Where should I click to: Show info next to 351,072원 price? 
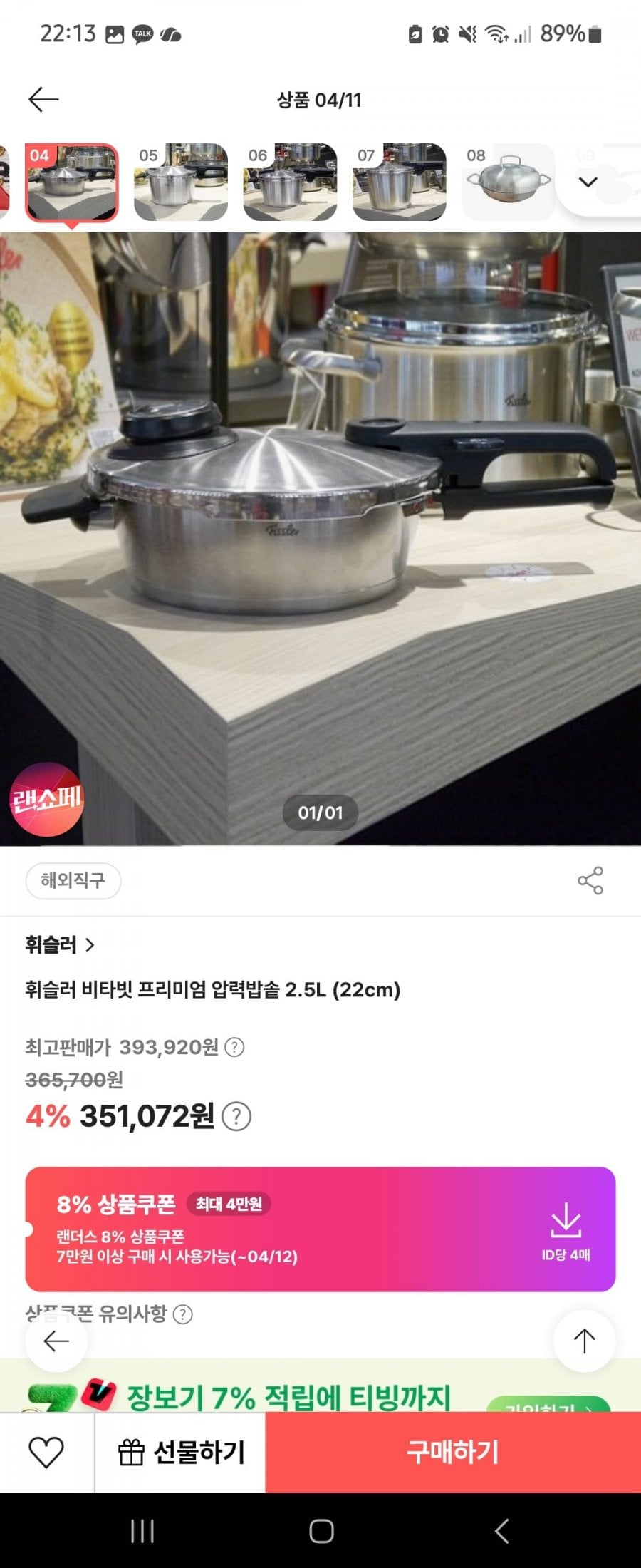coord(236,1116)
